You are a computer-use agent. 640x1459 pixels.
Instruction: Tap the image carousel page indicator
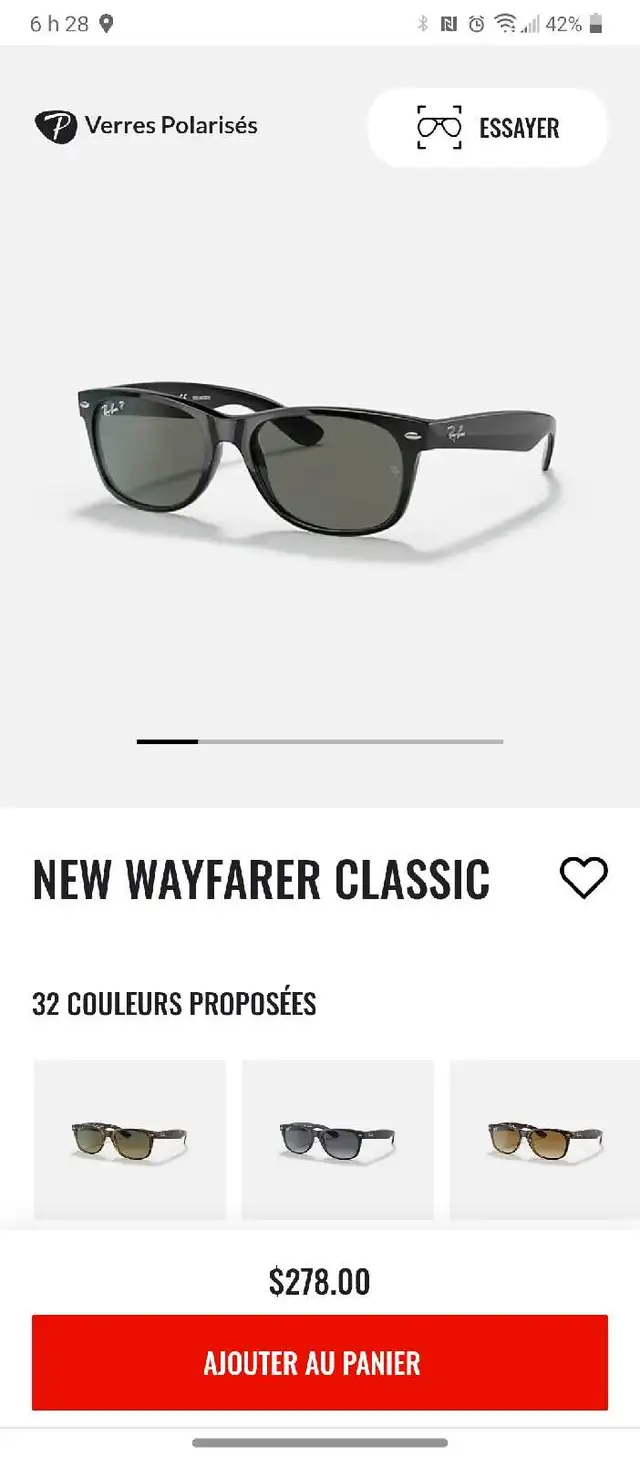320,741
